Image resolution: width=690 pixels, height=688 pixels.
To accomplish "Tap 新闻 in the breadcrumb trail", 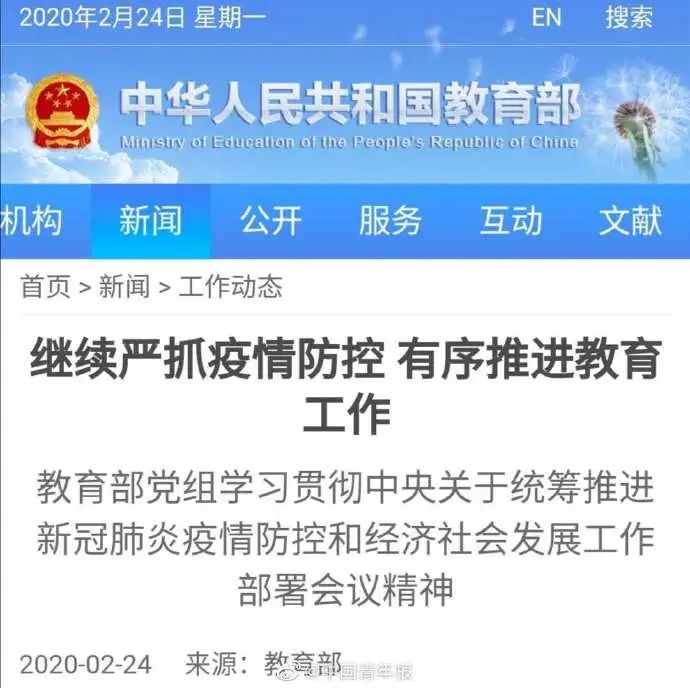I will (124, 287).
